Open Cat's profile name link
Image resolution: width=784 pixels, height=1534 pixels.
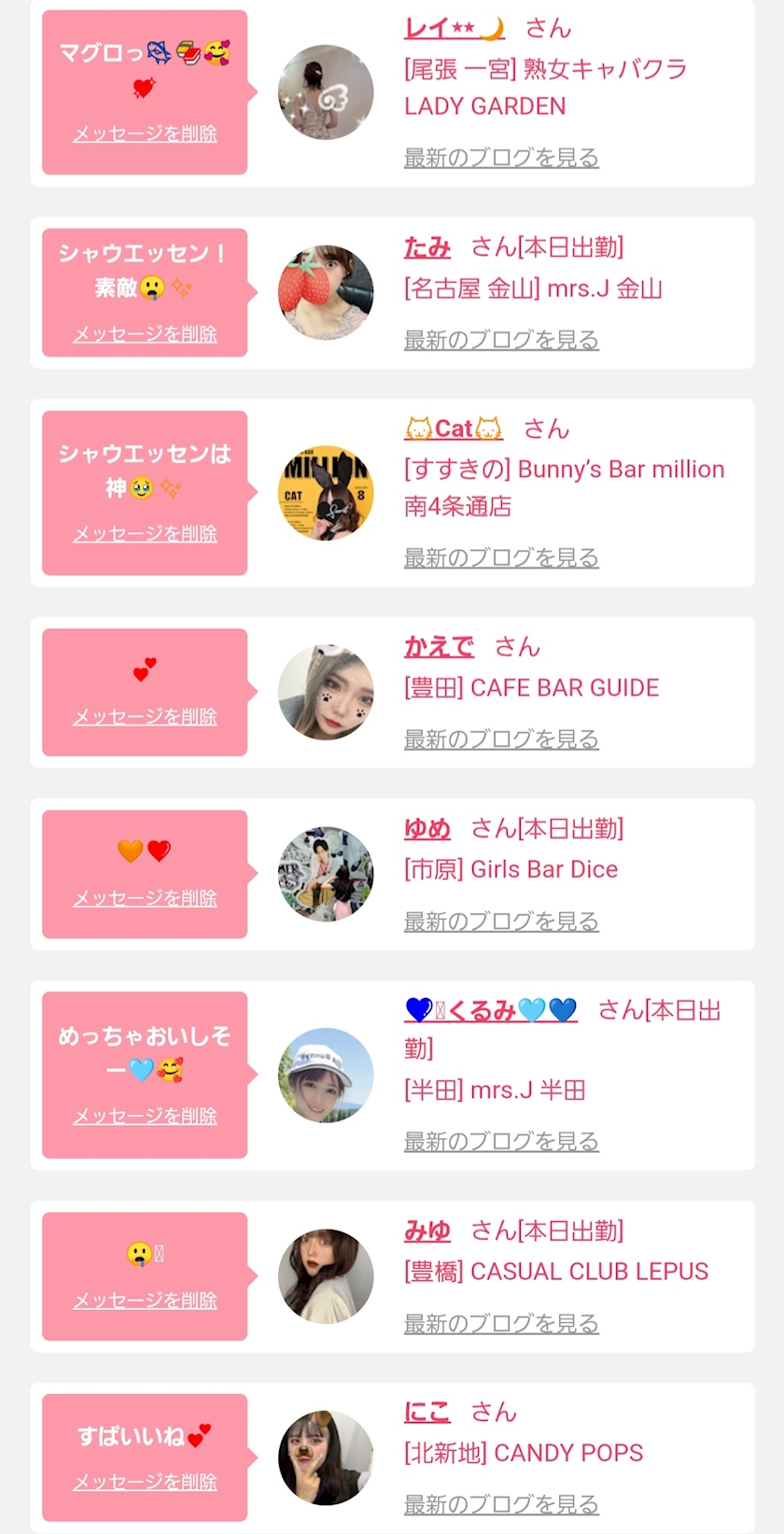point(454,429)
